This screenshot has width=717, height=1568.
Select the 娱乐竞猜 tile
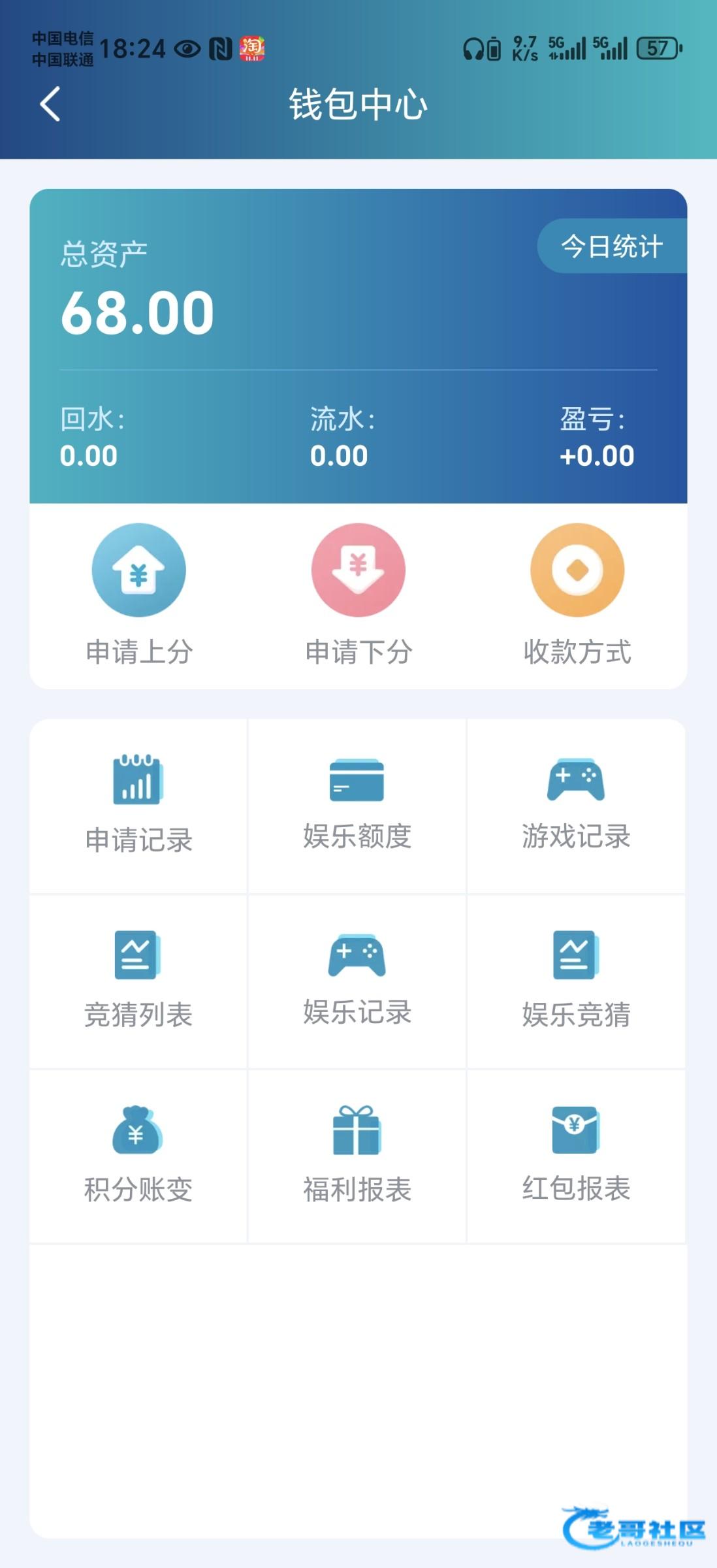pos(576,981)
